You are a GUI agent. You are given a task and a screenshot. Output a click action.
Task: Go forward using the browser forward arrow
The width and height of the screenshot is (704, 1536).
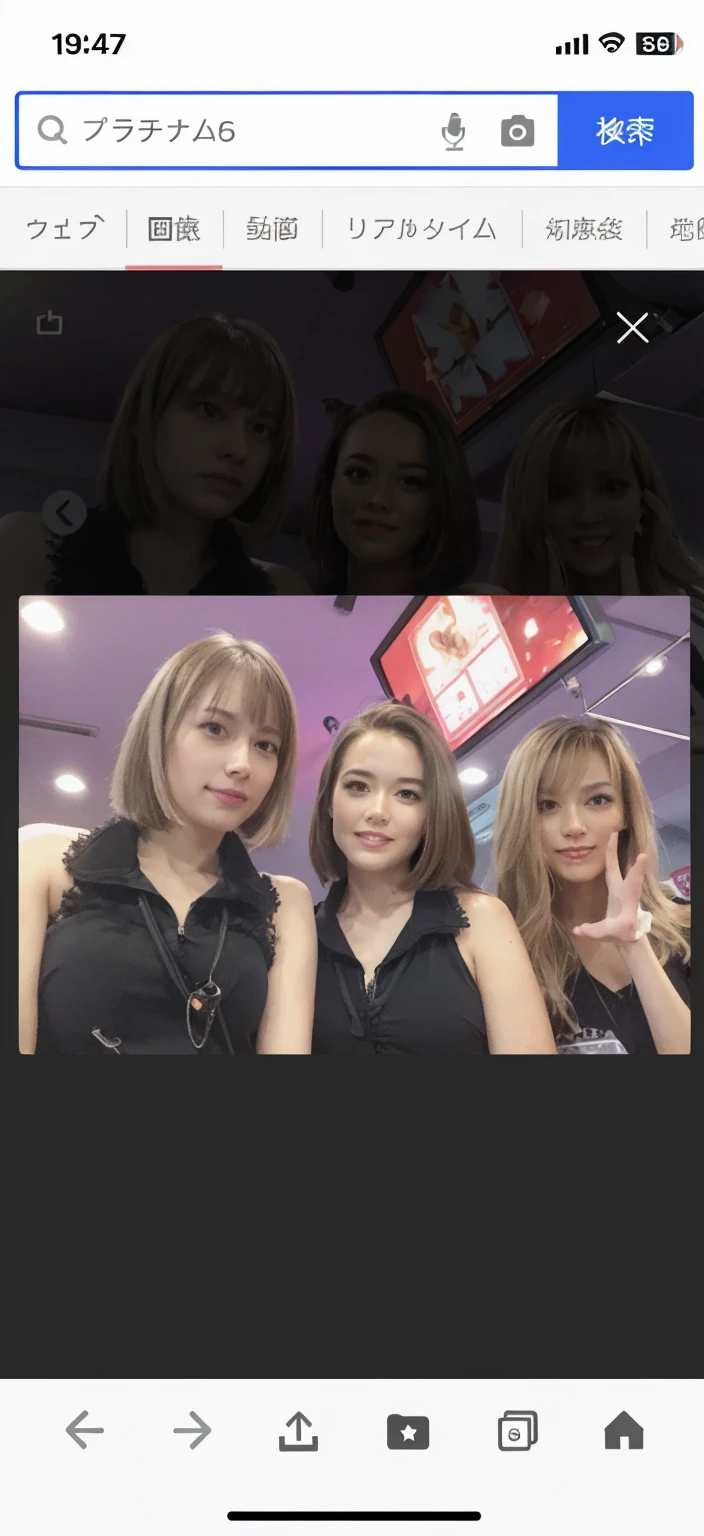pyautogui.click(x=192, y=1431)
